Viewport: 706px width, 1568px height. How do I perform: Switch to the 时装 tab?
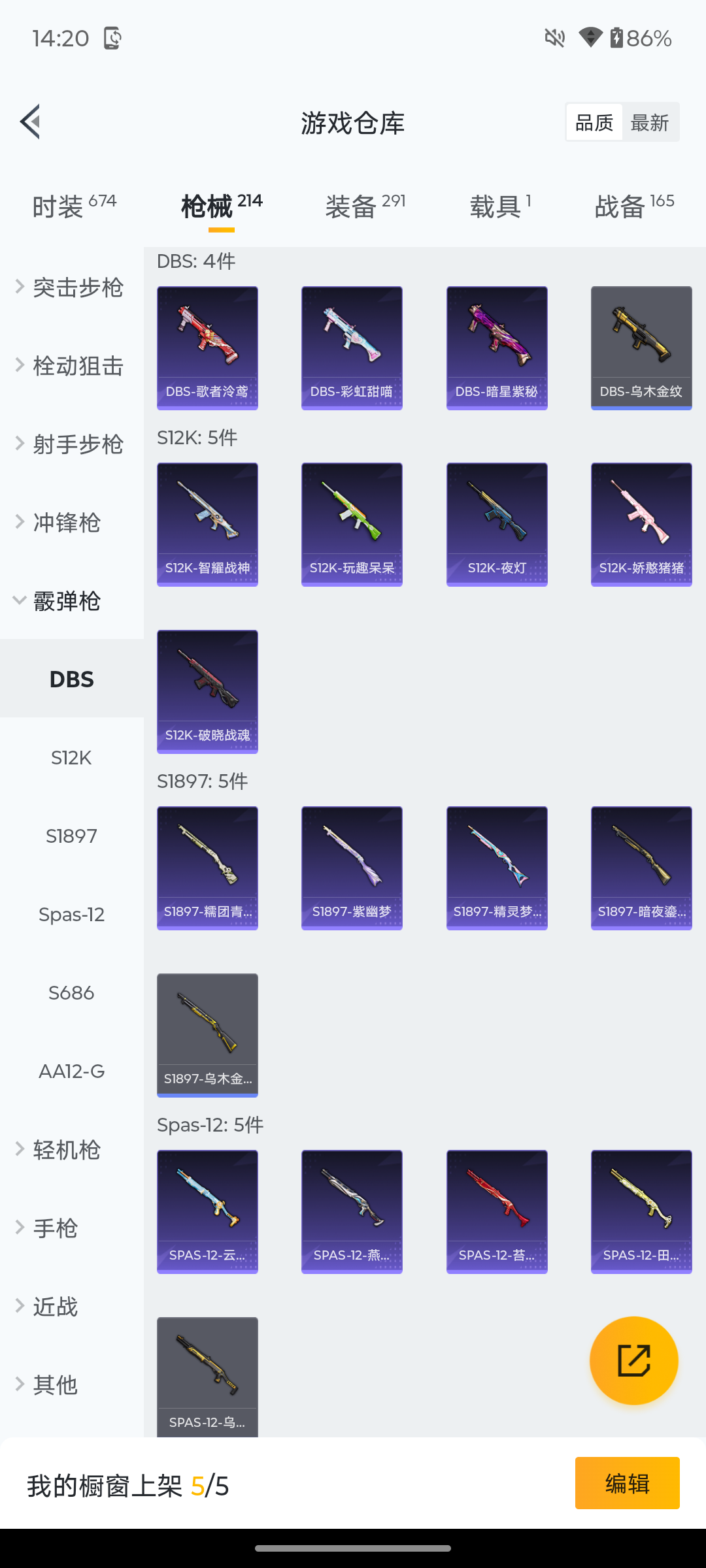74,206
